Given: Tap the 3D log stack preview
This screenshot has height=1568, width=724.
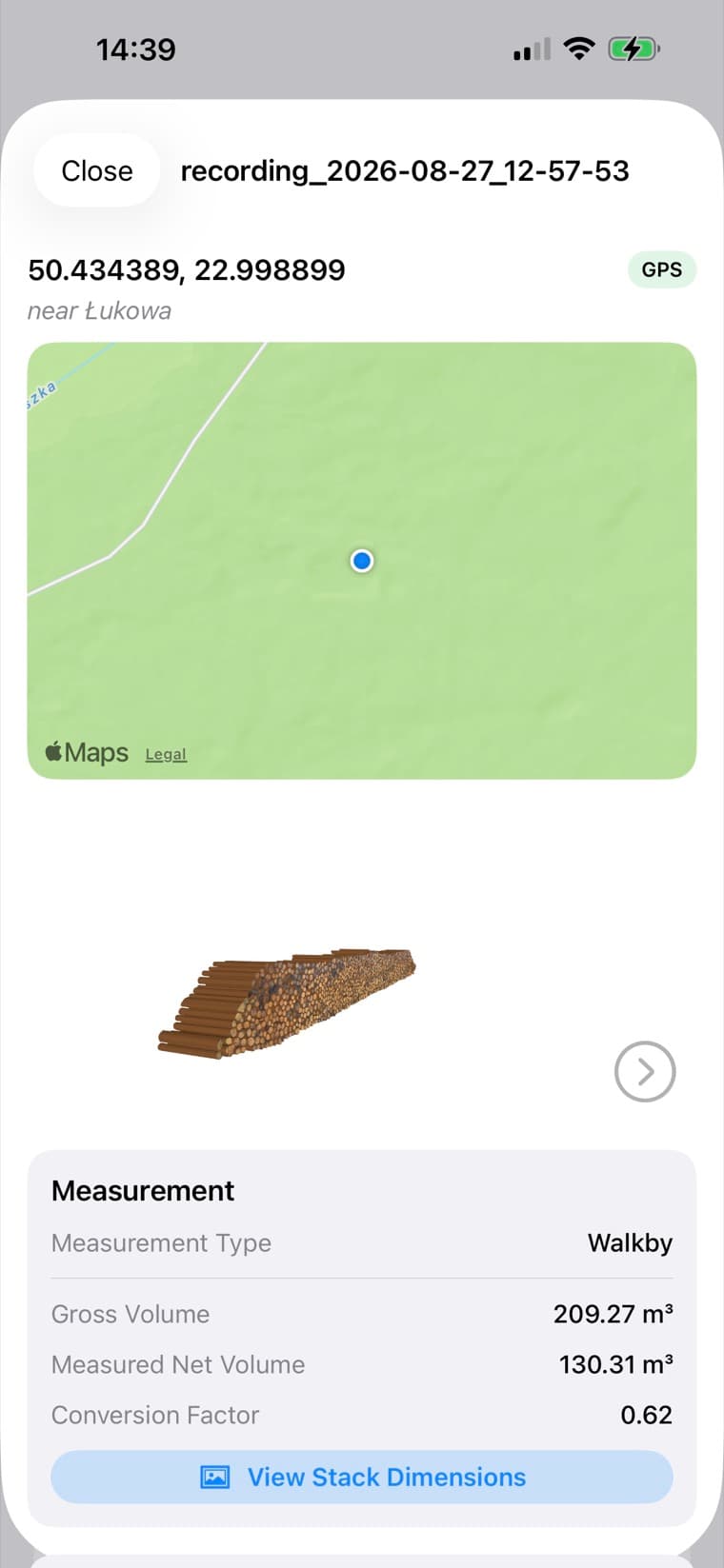Looking at the screenshot, I should [287, 1002].
